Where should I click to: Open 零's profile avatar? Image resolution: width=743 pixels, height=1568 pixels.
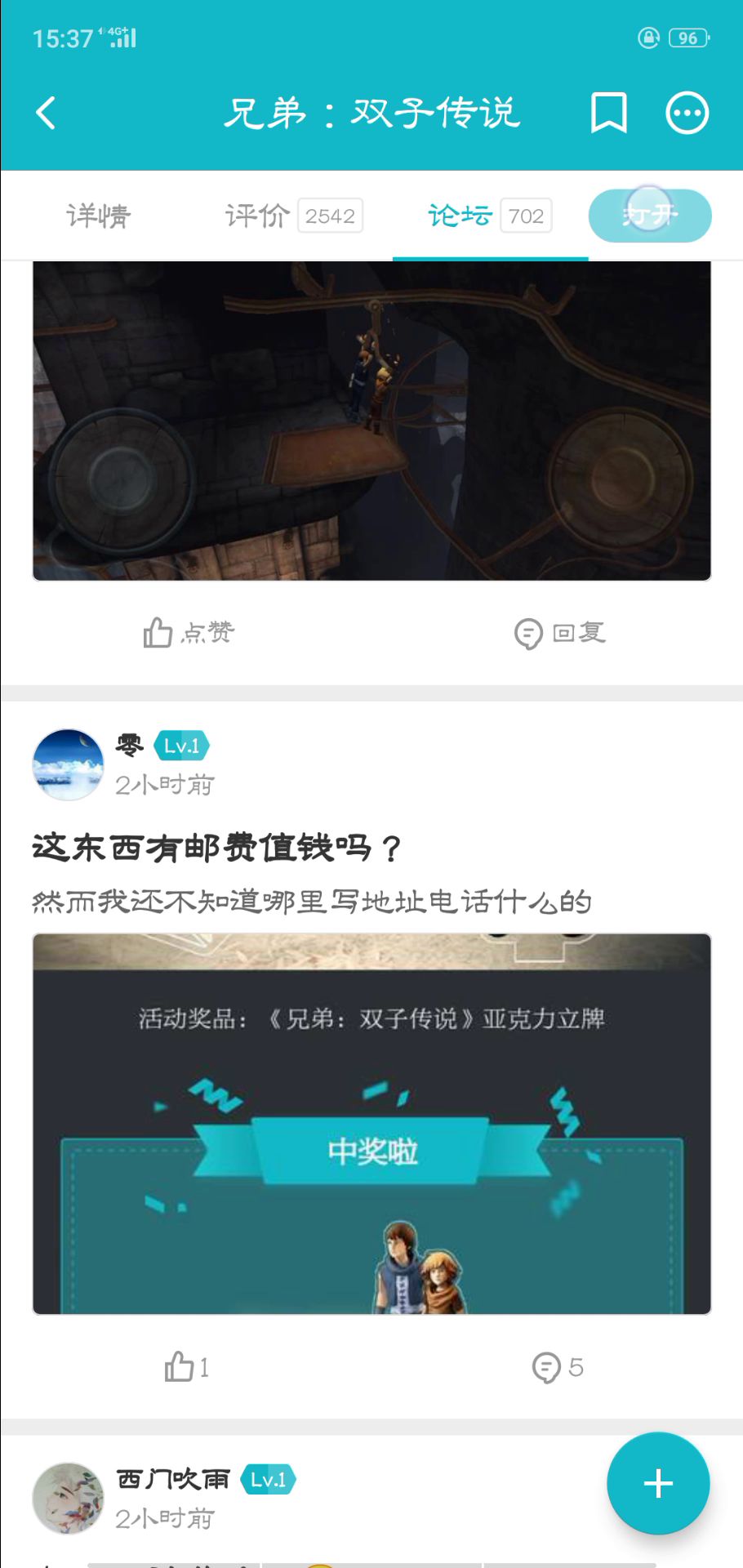point(68,764)
